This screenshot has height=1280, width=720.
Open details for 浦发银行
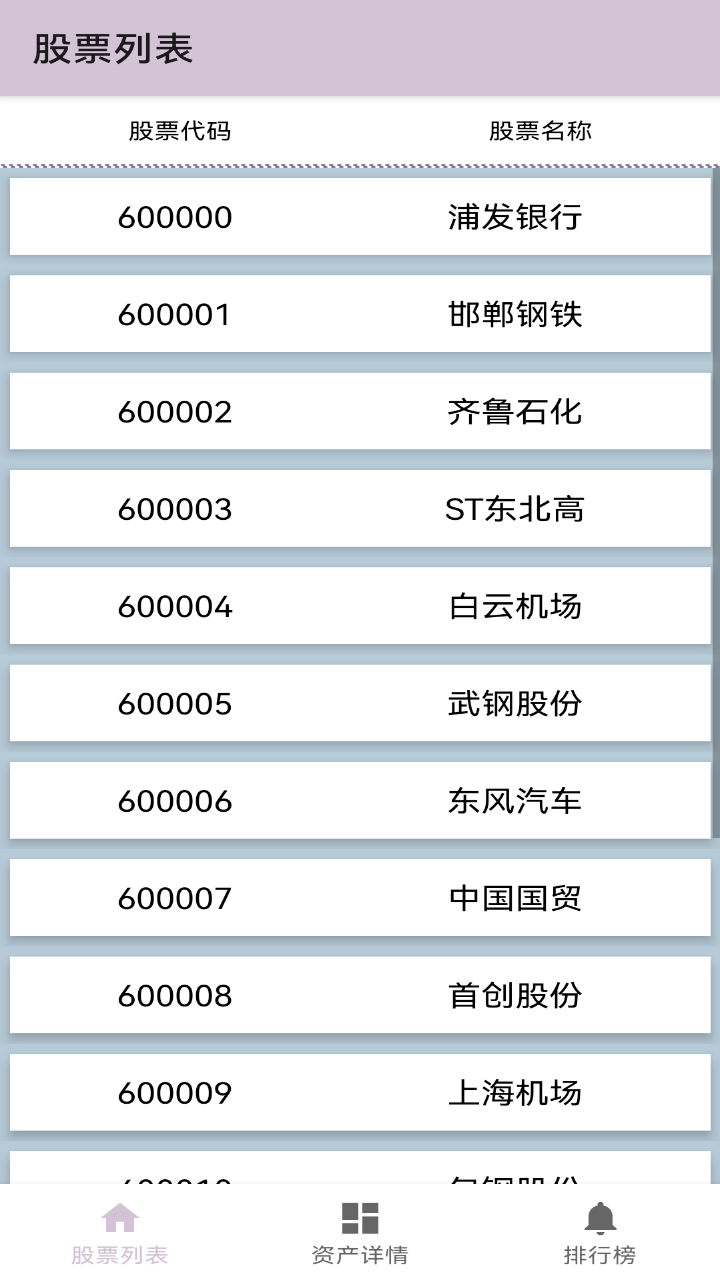pos(360,216)
